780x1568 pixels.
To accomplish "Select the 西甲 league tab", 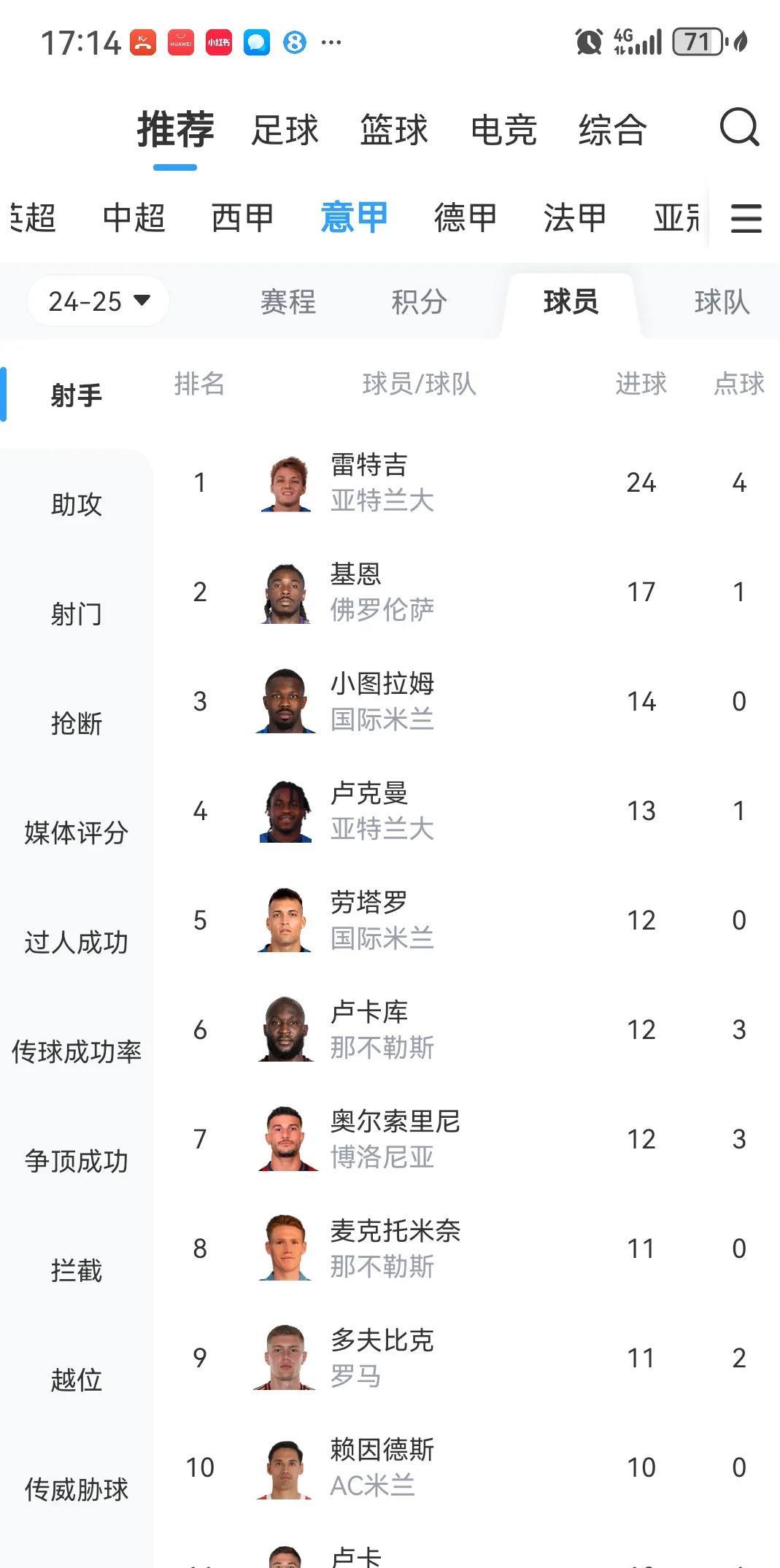I will point(242,217).
